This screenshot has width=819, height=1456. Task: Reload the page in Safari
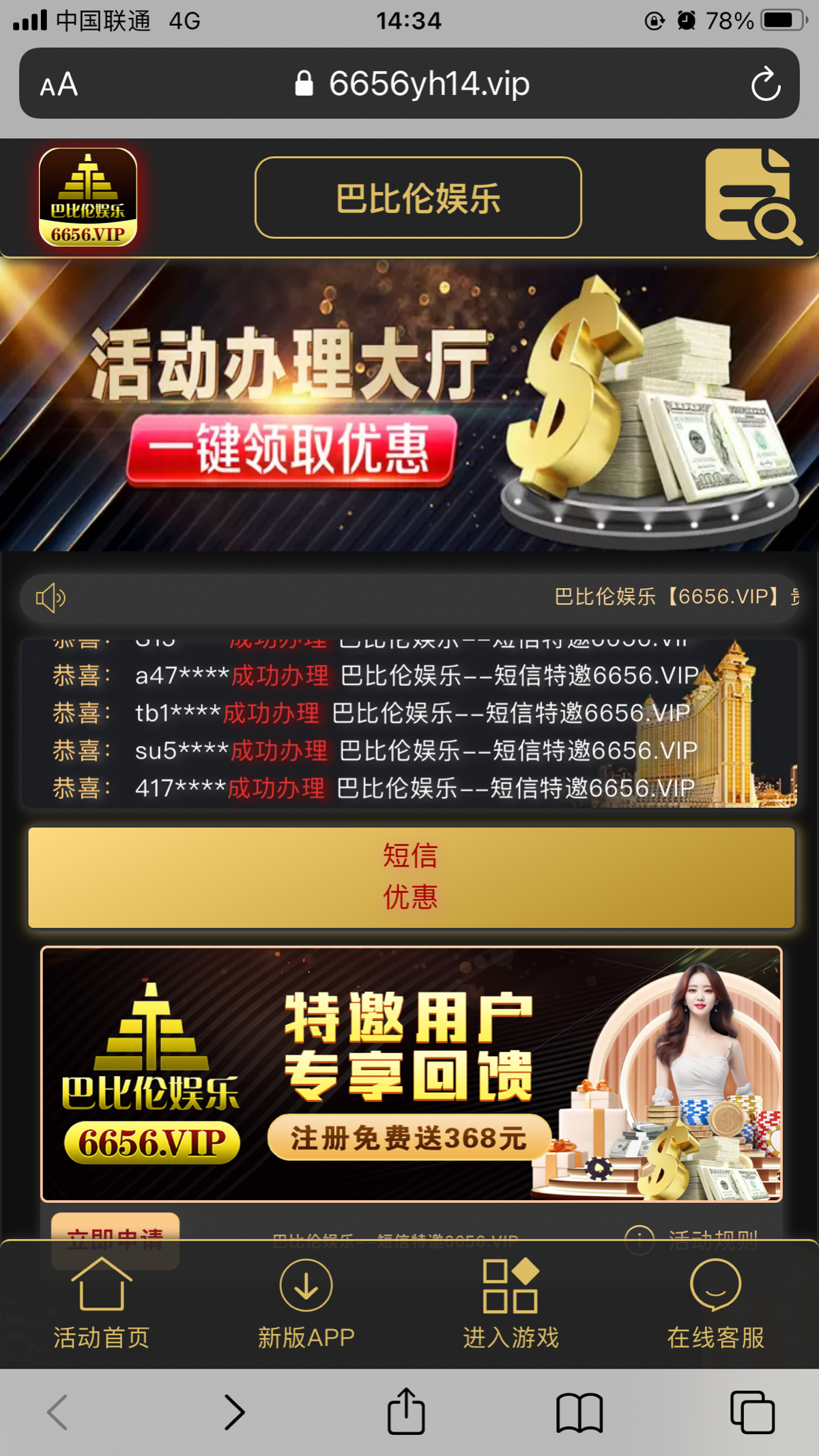765,84
